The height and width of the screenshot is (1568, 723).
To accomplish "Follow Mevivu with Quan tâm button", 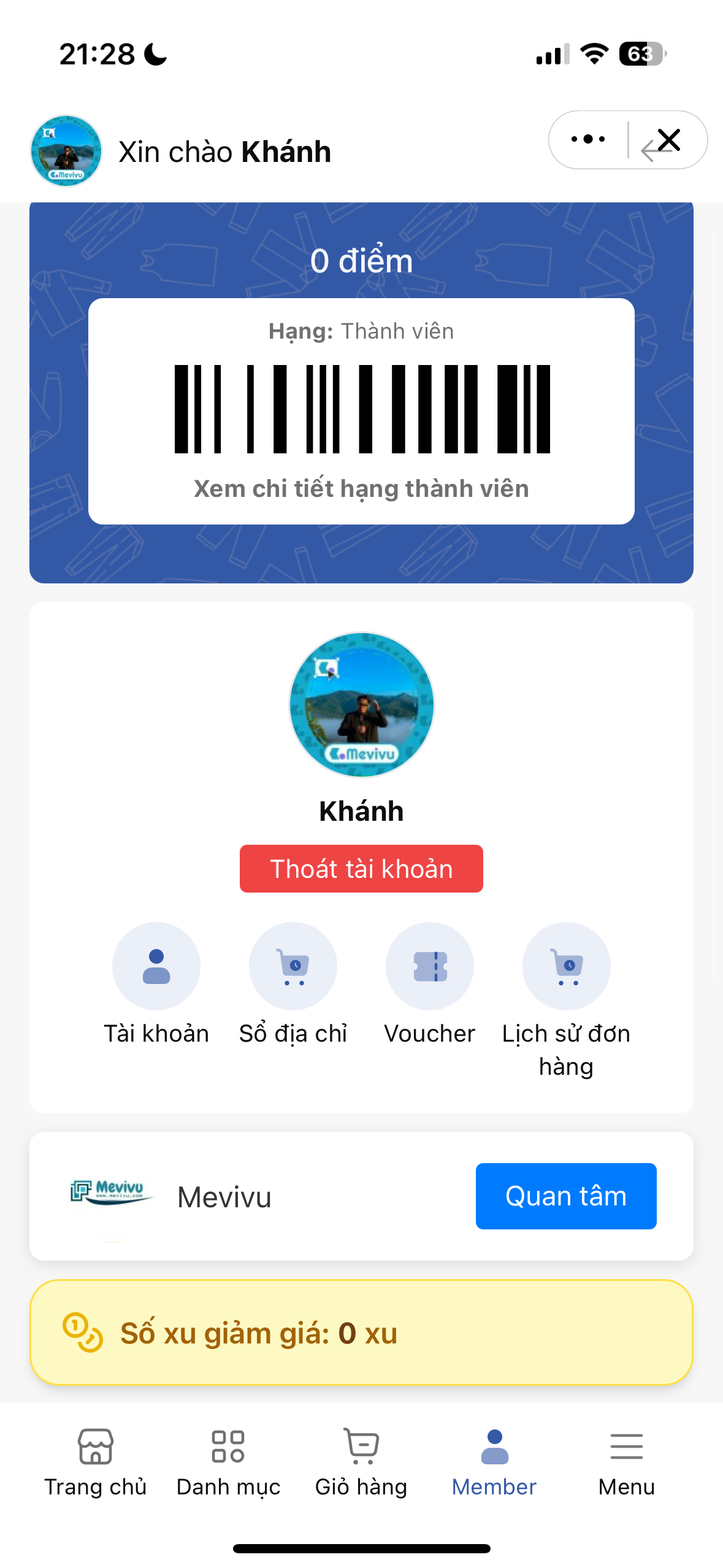I will (565, 1196).
